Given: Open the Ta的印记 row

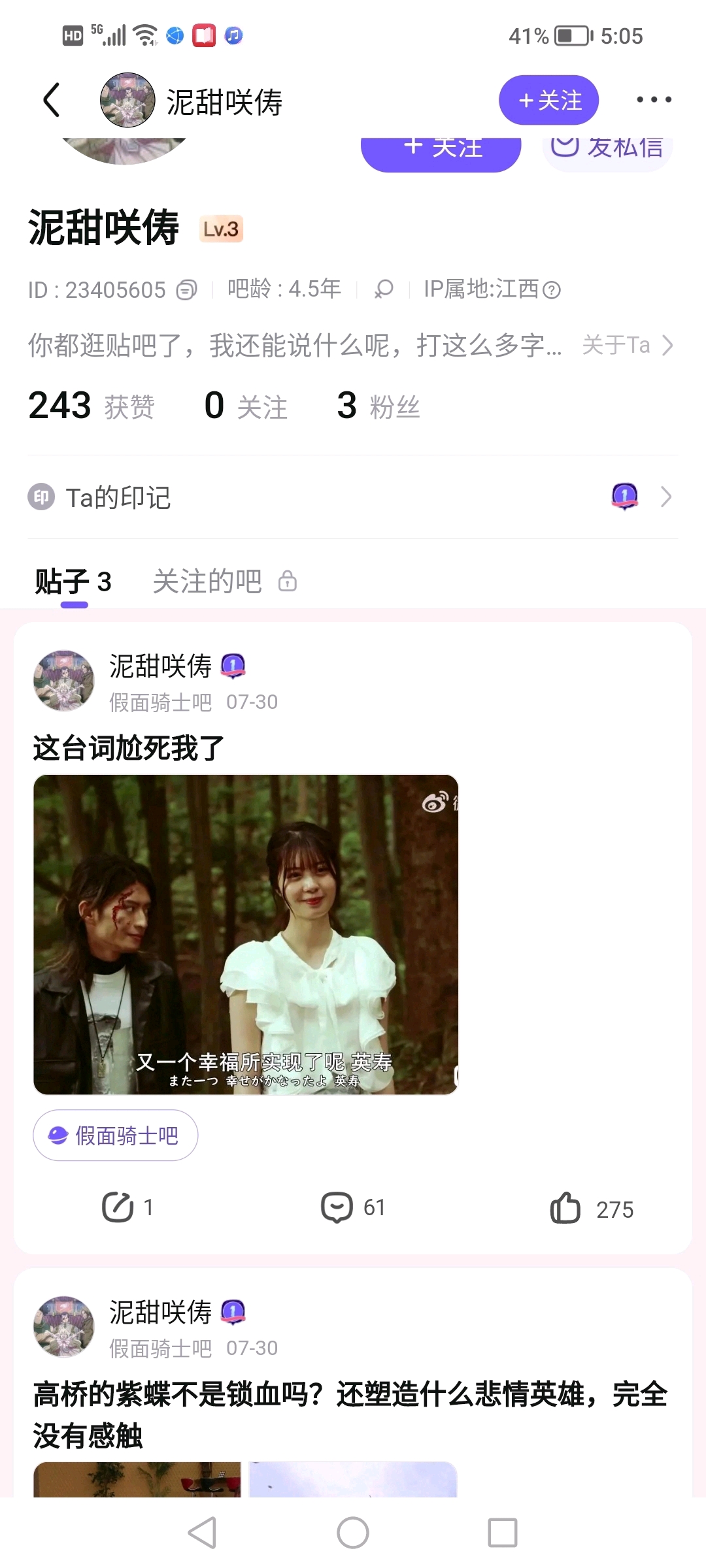Looking at the screenshot, I should 353,497.
